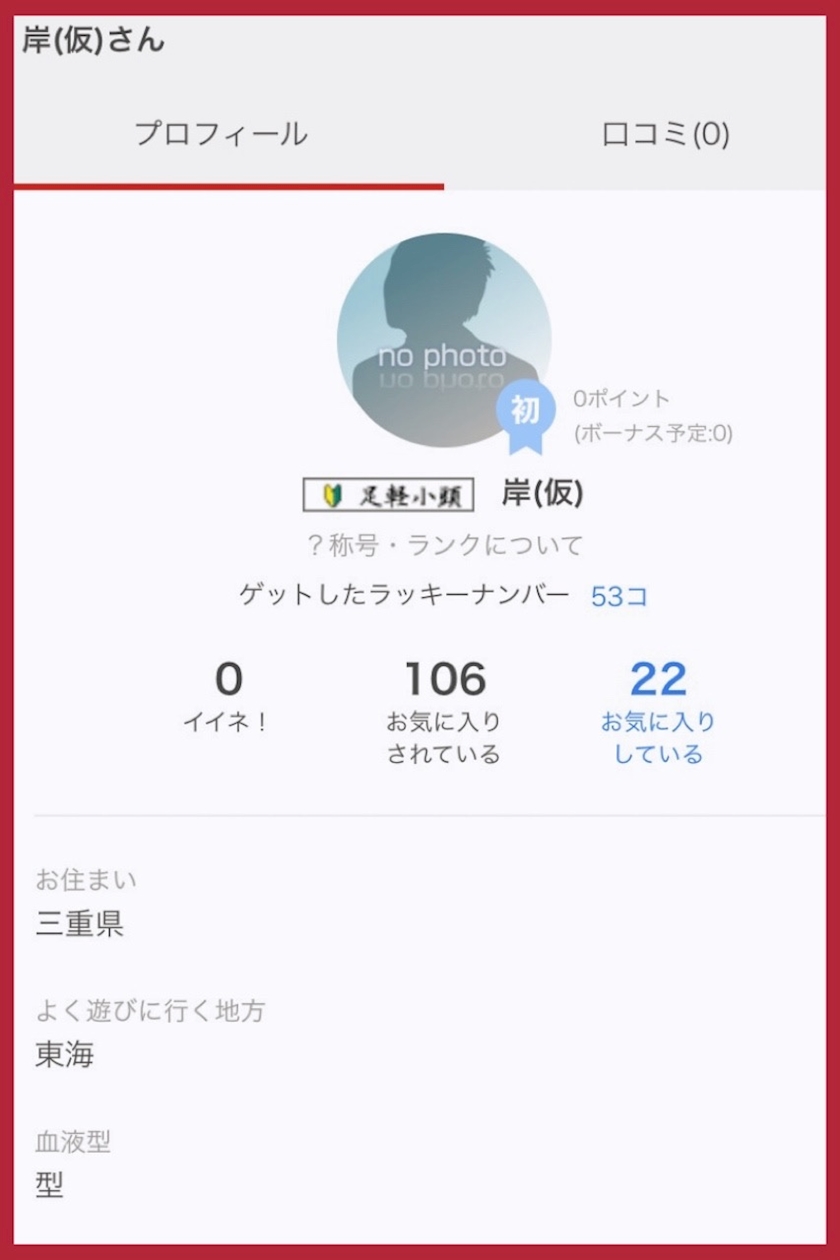Select the プロフィール tab
Image resolution: width=840 pixels, height=1260 pixels.
click(x=221, y=134)
